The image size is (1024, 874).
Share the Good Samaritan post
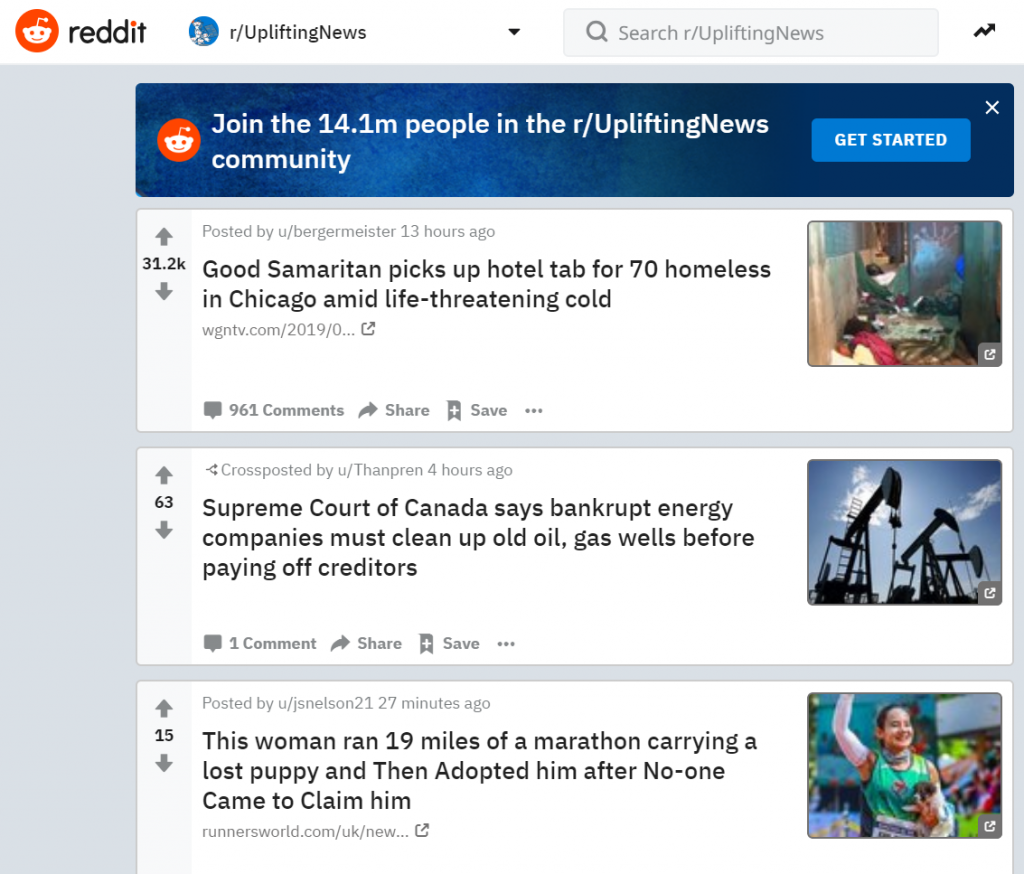[394, 410]
